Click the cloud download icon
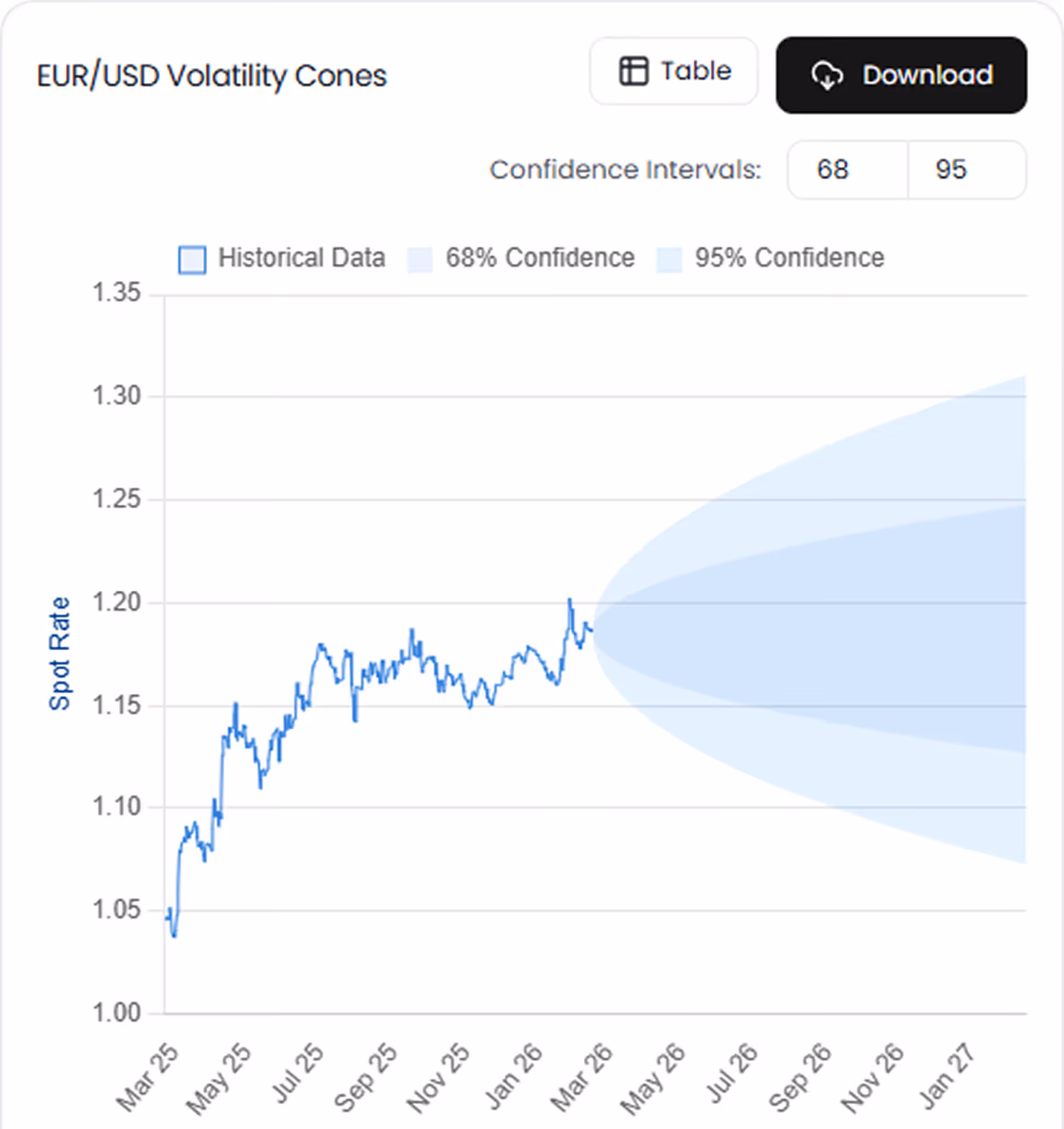 [828, 75]
